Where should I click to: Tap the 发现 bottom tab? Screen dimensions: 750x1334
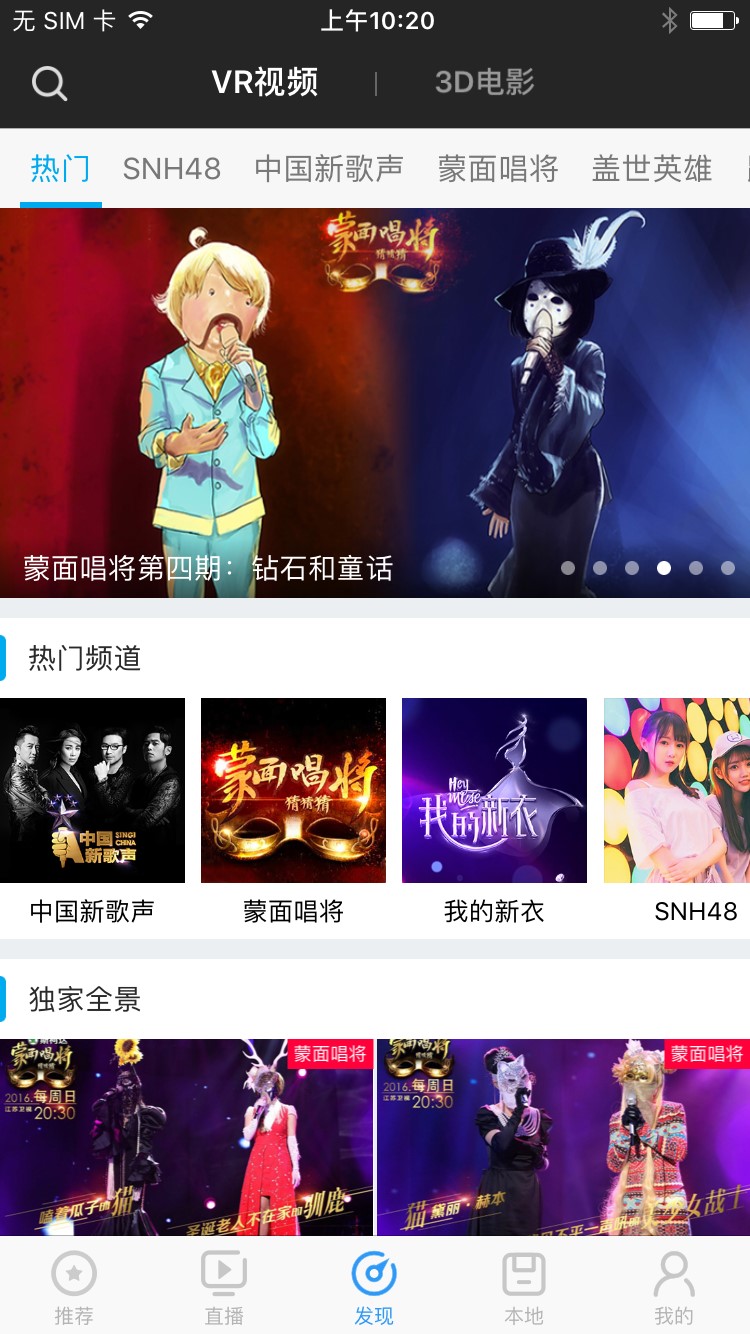click(x=374, y=1288)
